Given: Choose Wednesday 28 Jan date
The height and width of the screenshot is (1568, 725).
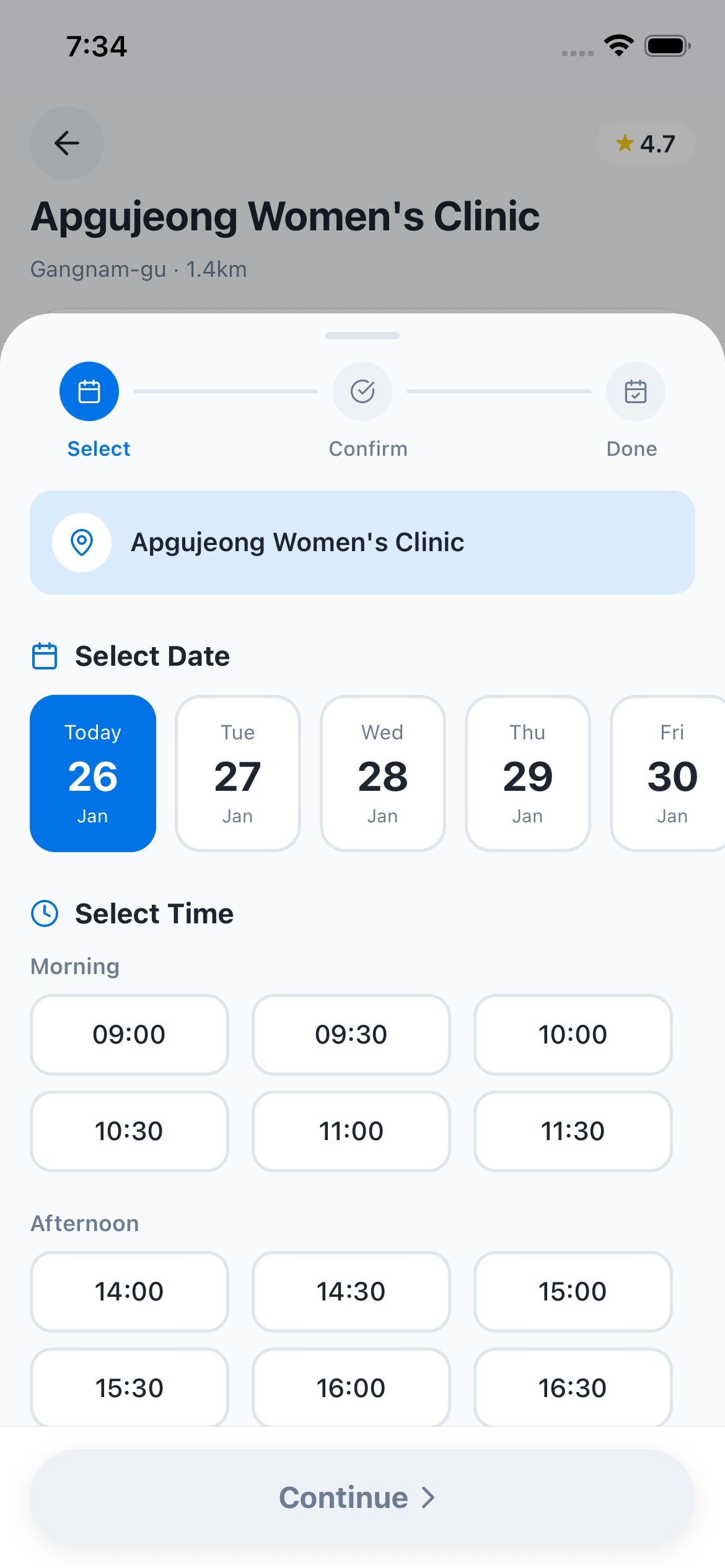Looking at the screenshot, I should 383,773.
